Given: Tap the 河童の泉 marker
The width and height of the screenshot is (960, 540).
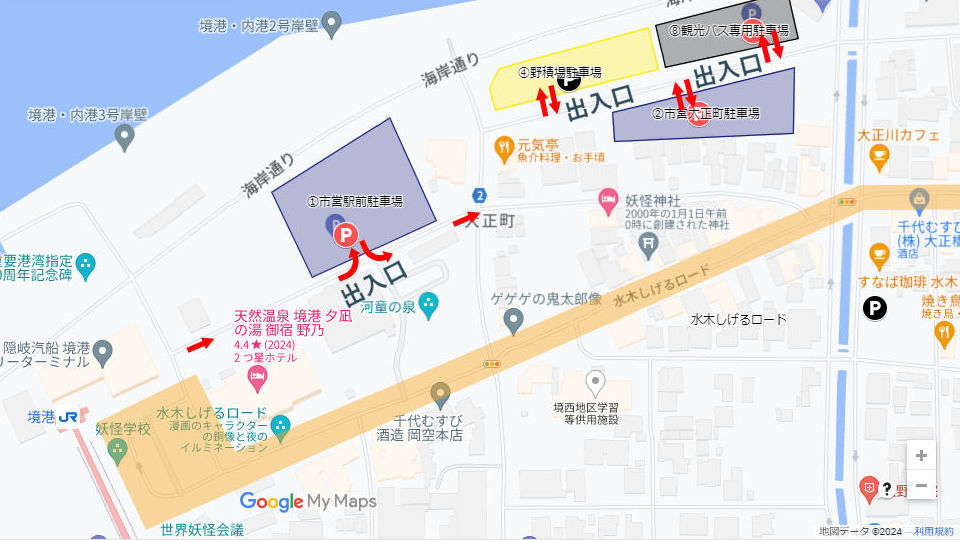Looking at the screenshot, I should click(x=429, y=302).
